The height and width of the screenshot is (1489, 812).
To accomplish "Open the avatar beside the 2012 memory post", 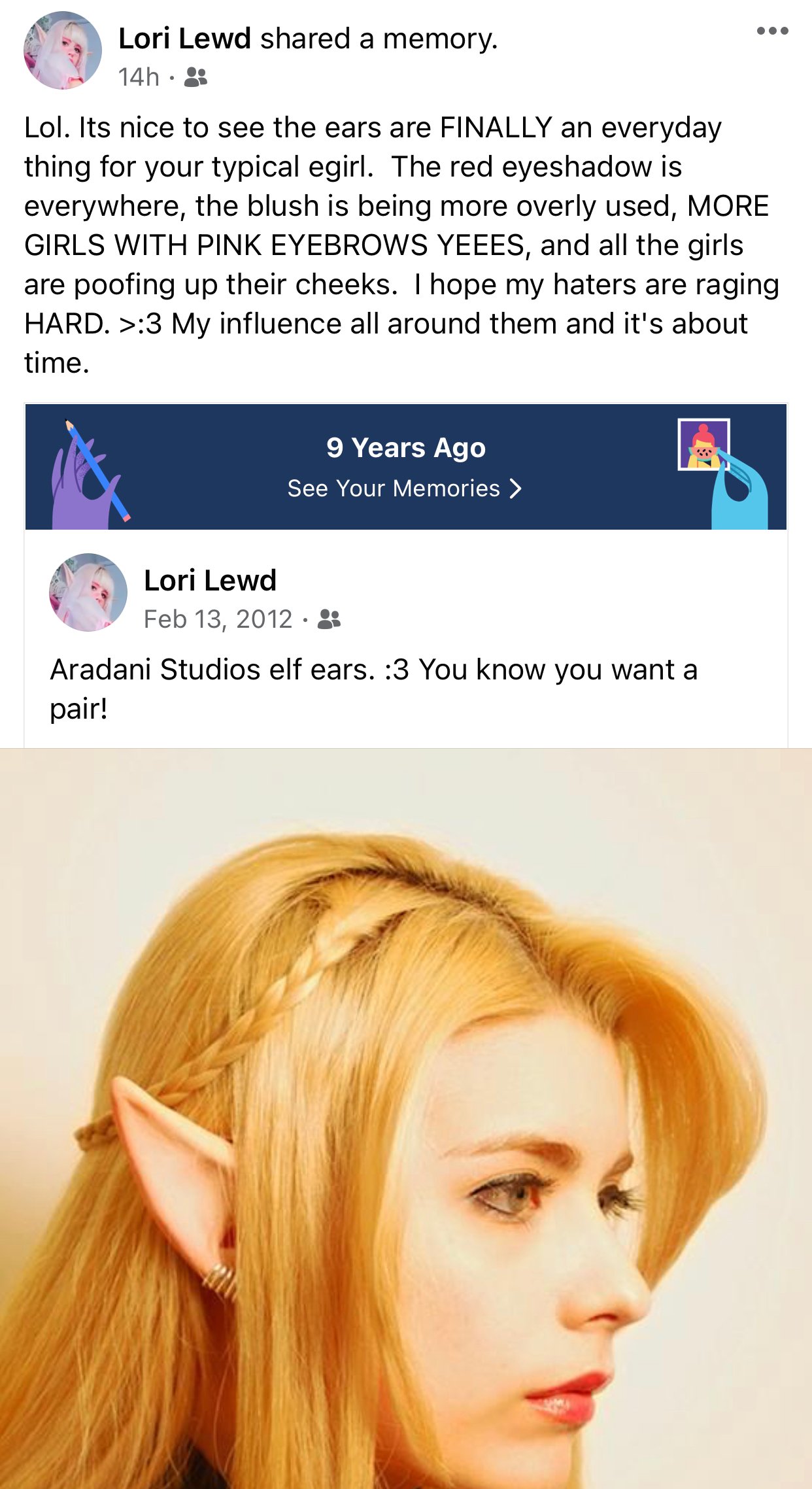I will [x=88, y=592].
